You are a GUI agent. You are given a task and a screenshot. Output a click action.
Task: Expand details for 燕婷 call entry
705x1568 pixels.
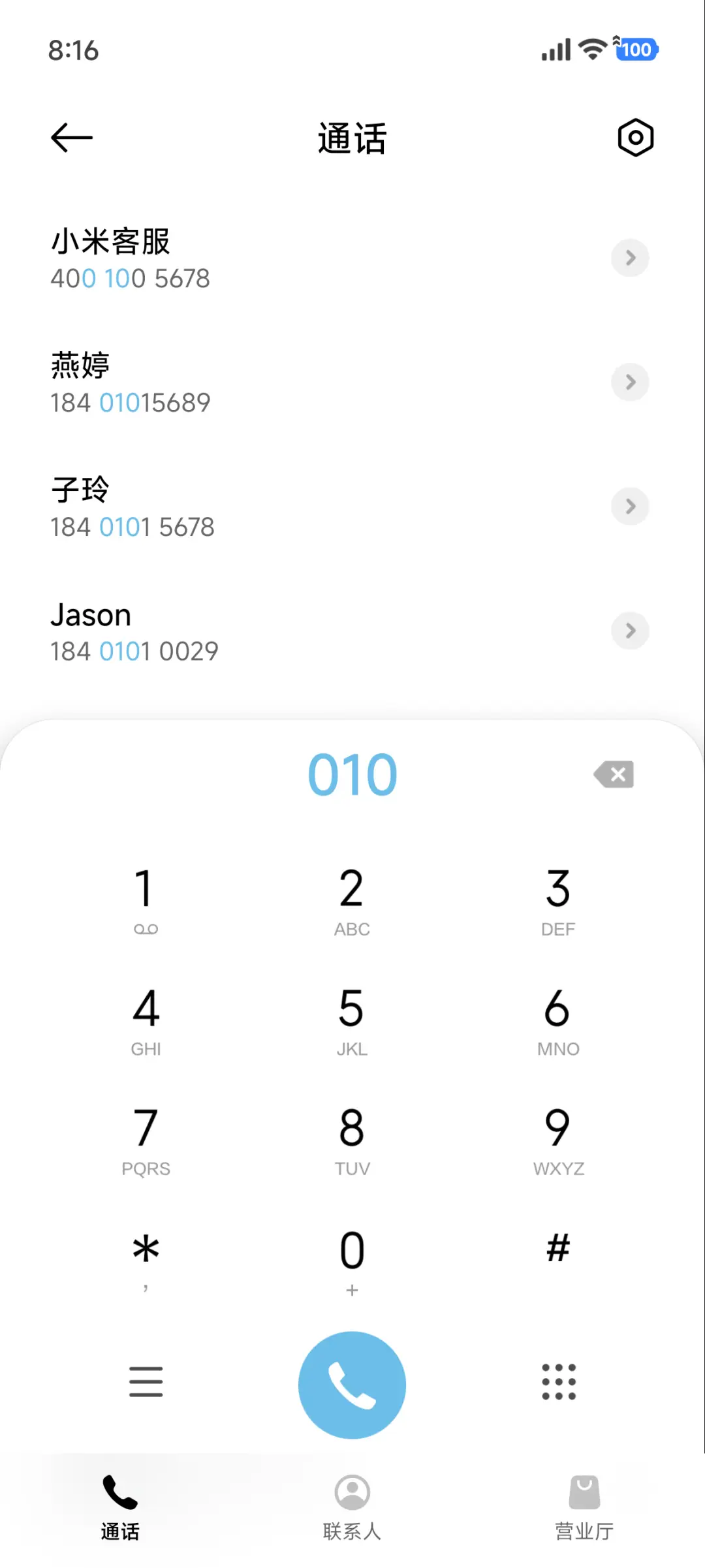click(630, 383)
